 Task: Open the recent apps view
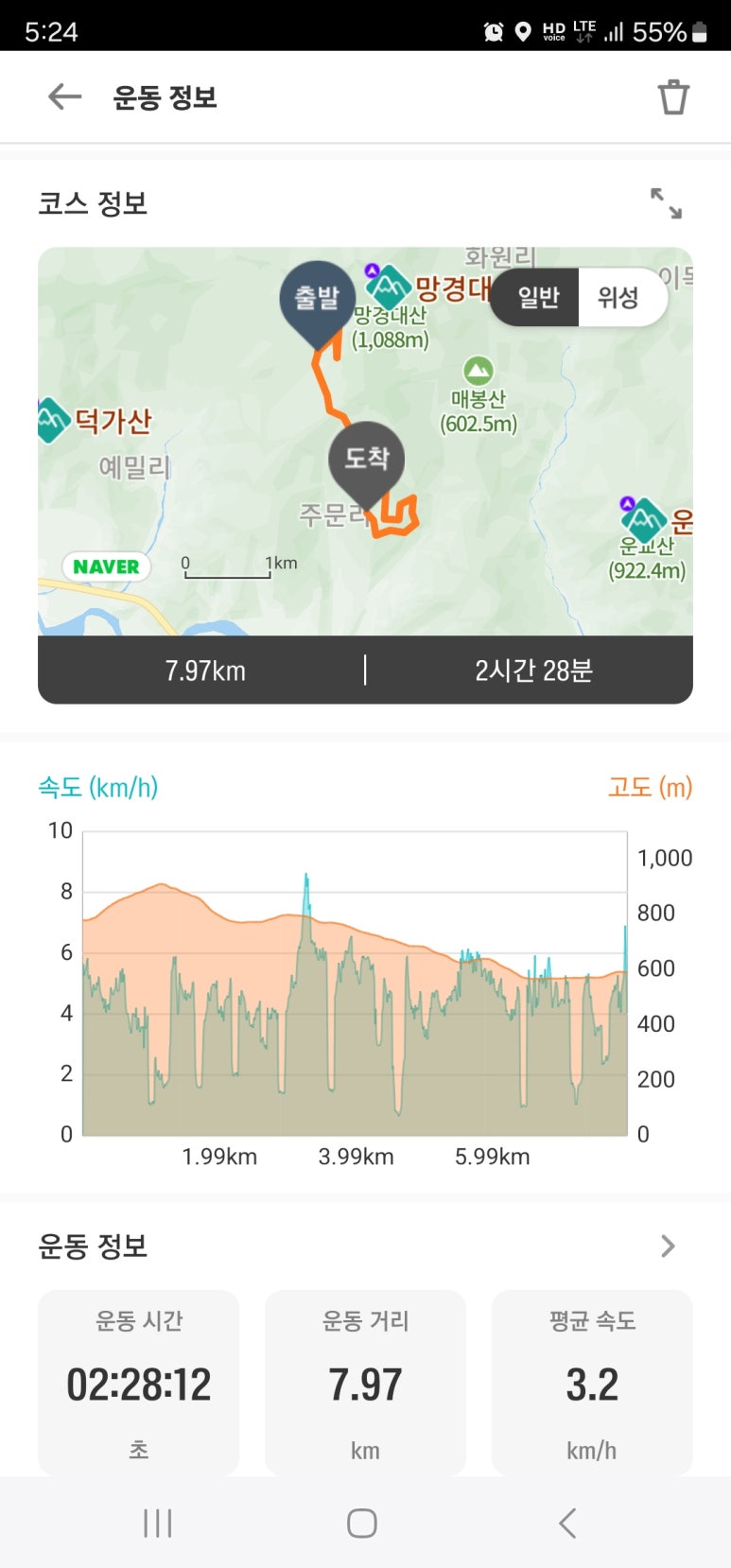click(x=157, y=1523)
